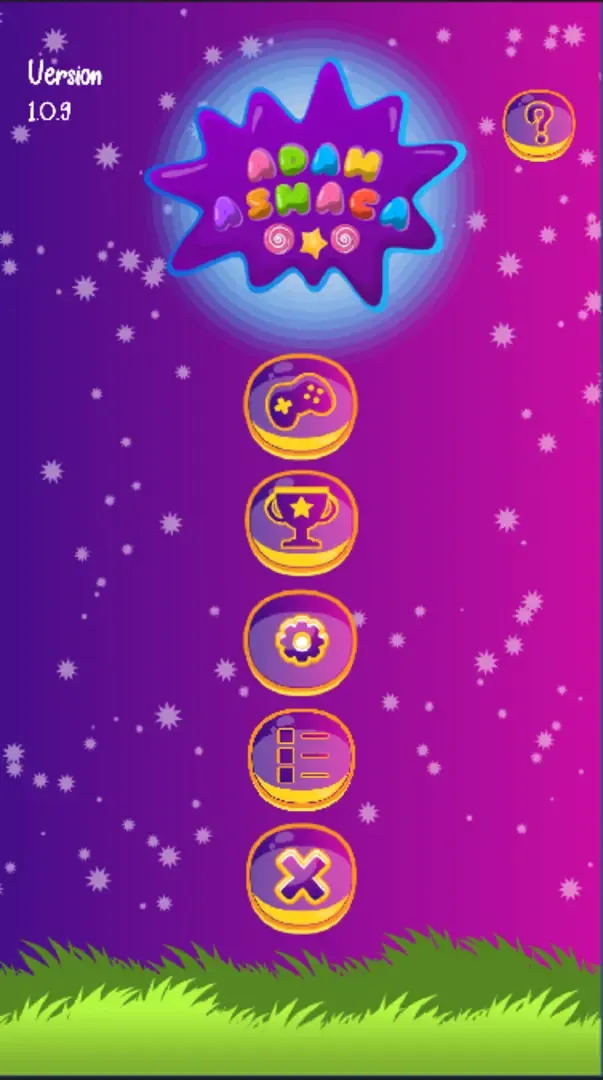Exit the game with the X button
Viewport: 603px width, 1080px height.
(x=300, y=877)
